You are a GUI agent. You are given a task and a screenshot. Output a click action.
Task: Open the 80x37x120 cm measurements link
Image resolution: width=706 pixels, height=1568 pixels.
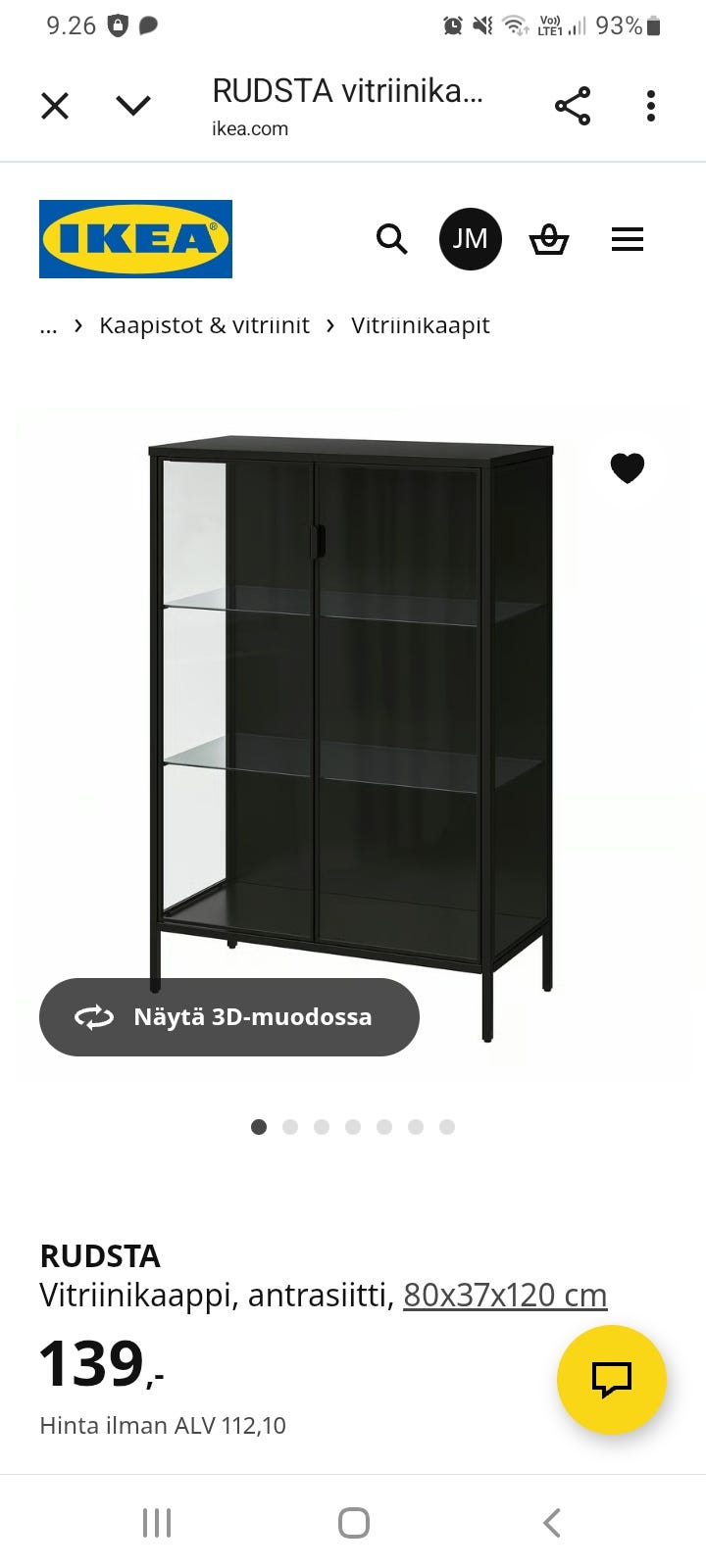pyautogui.click(x=505, y=1296)
